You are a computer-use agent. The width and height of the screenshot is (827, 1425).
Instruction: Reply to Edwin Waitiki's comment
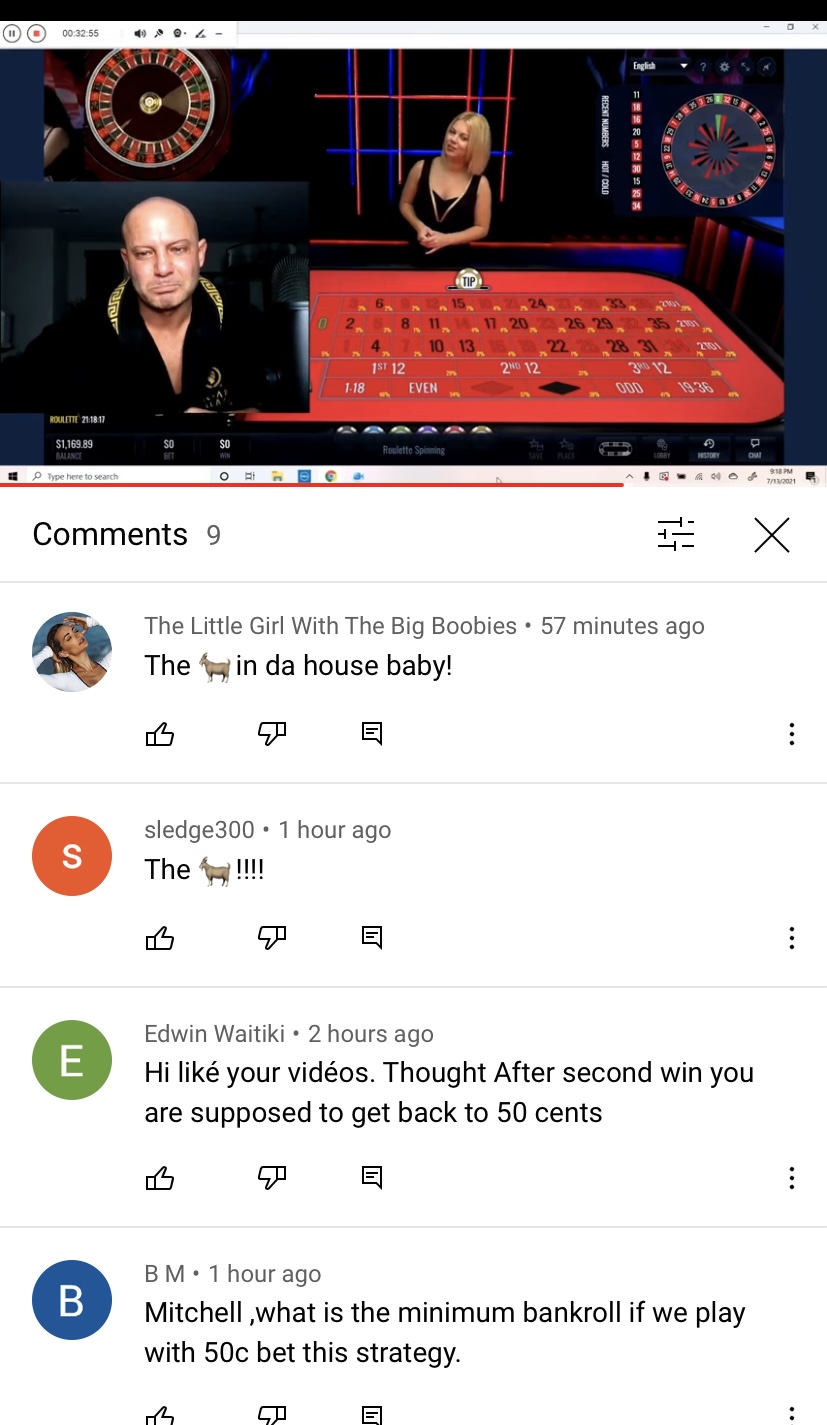click(x=371, y=1178)
